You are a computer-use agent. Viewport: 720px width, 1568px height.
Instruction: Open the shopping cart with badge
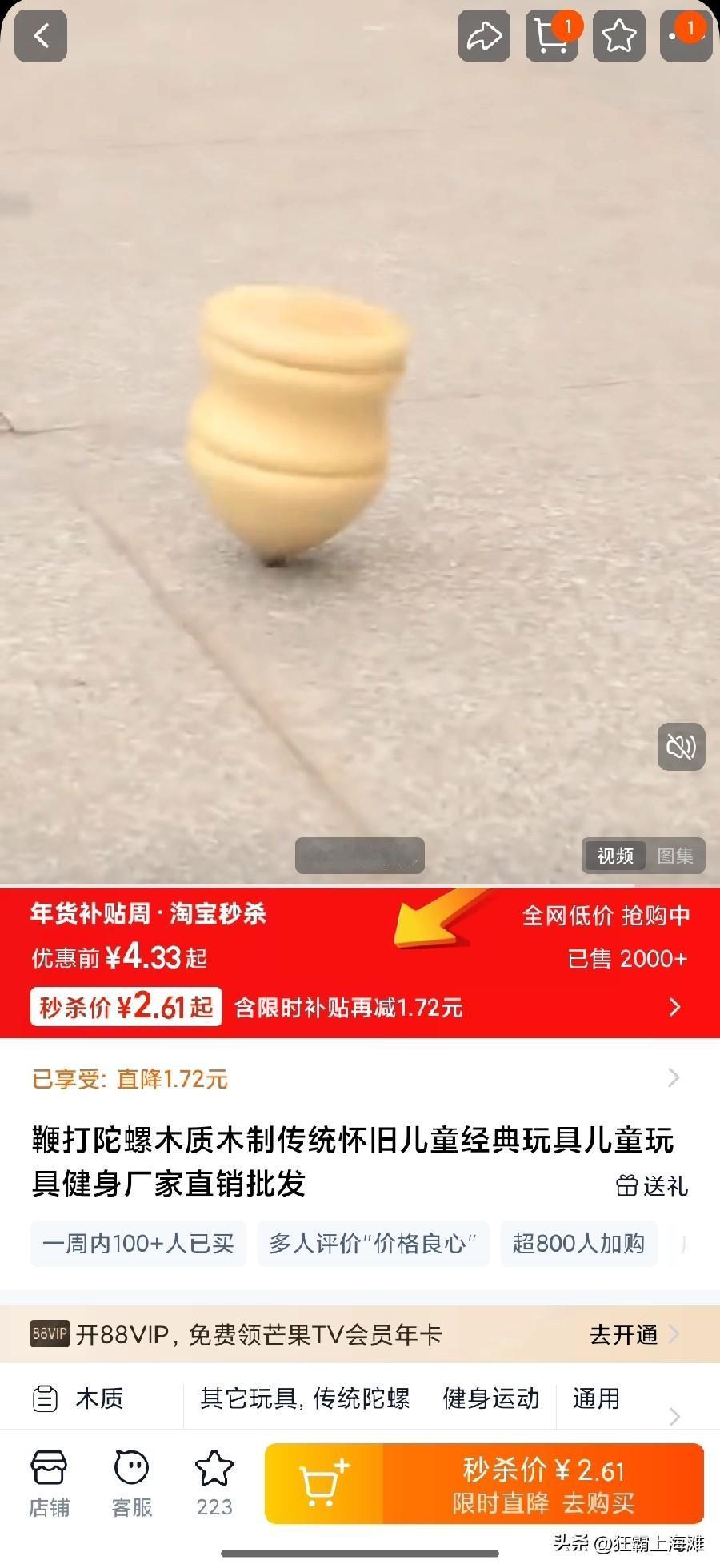click(551, 35)
